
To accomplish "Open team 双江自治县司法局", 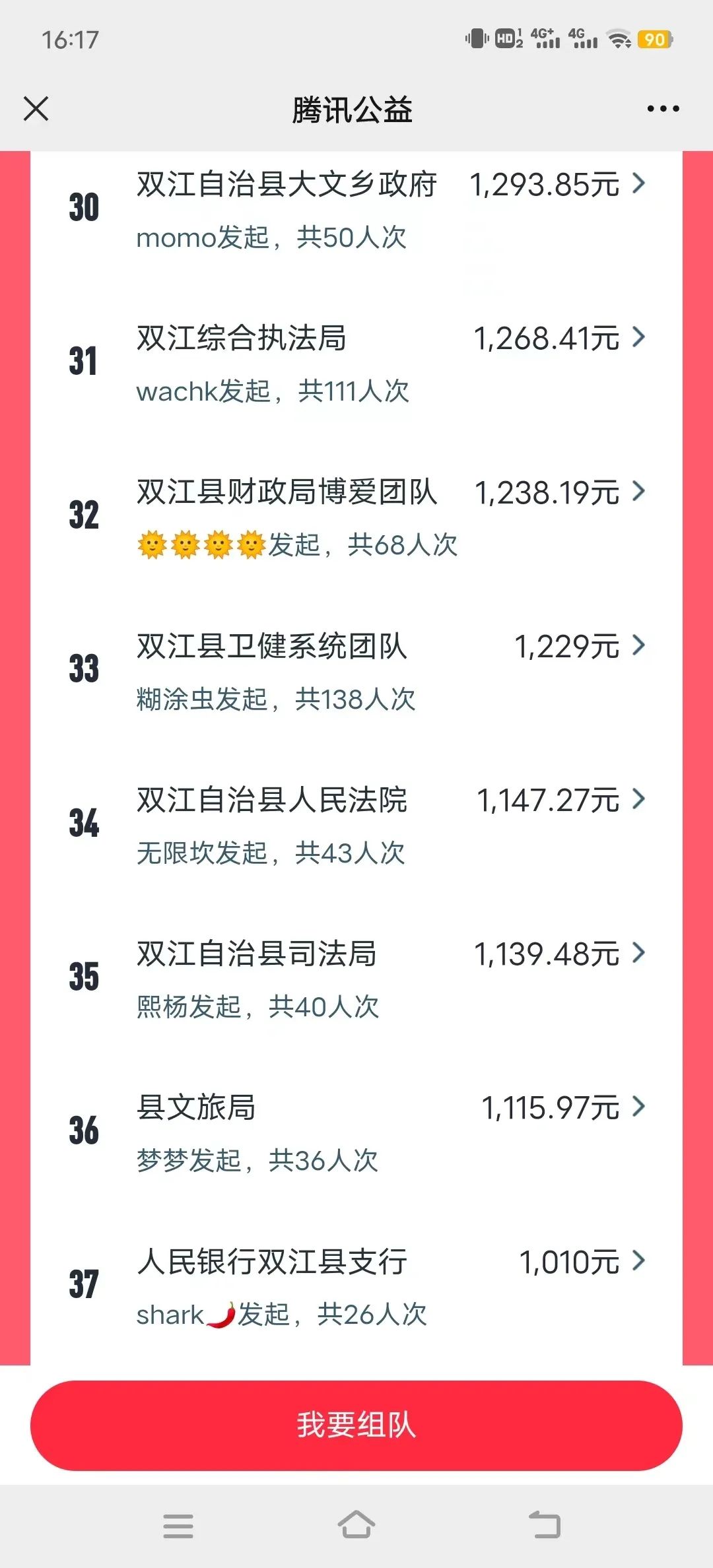I will pyautogui.click(x=356, y=979).
